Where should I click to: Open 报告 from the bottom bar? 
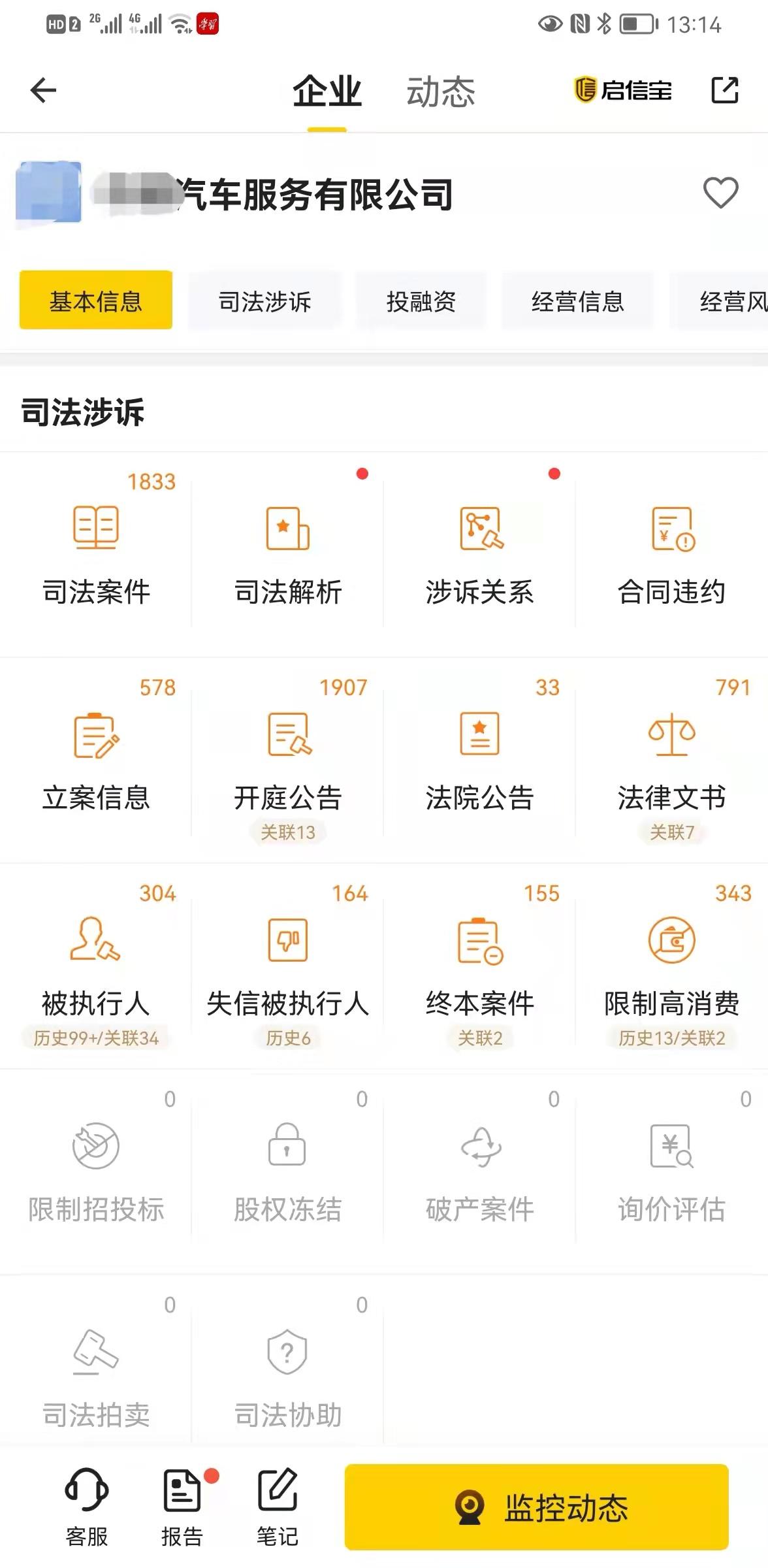pyautogui.click(x=183, y=1508)
